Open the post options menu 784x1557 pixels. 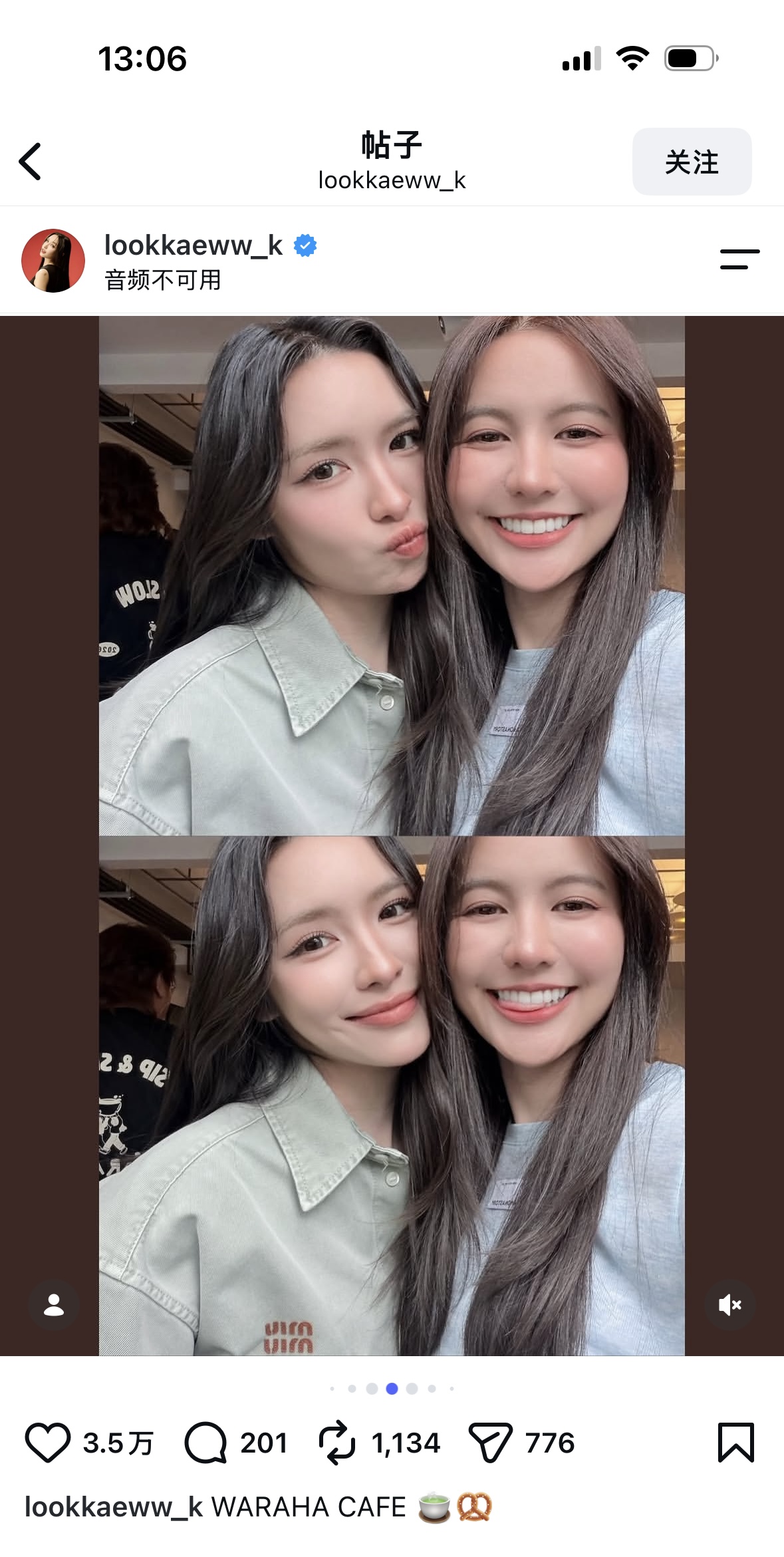click(x=739, y=259)
